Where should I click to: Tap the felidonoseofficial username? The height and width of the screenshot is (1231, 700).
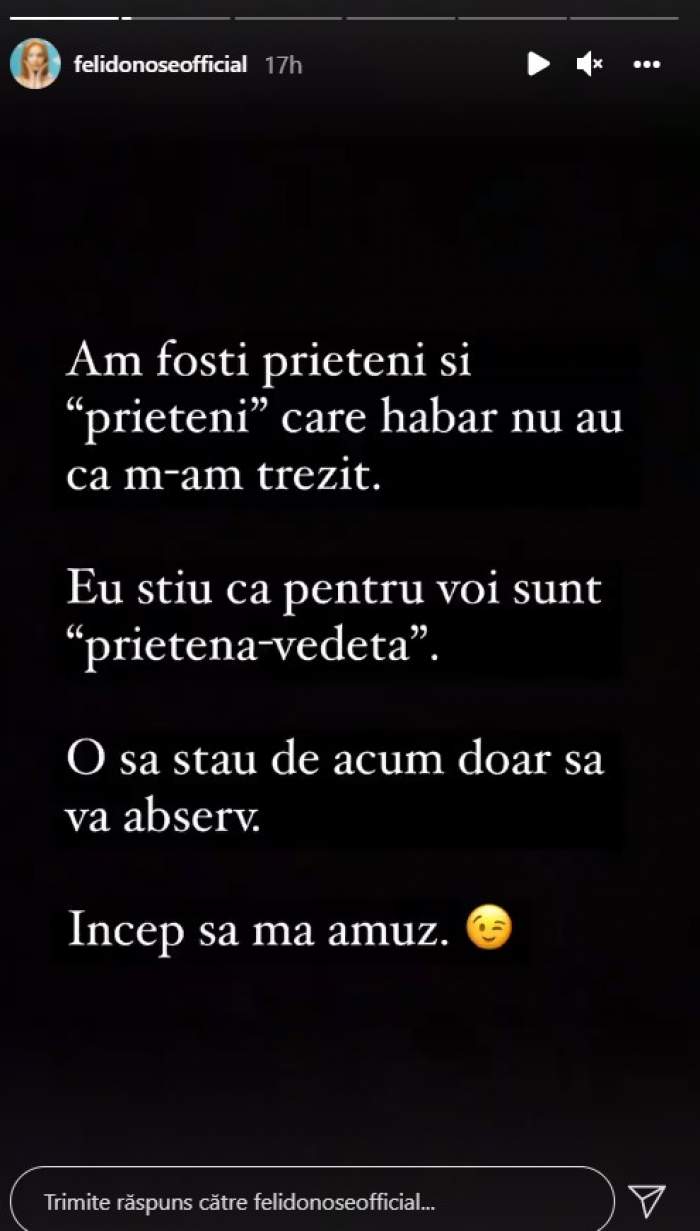[x=160, y=65]
